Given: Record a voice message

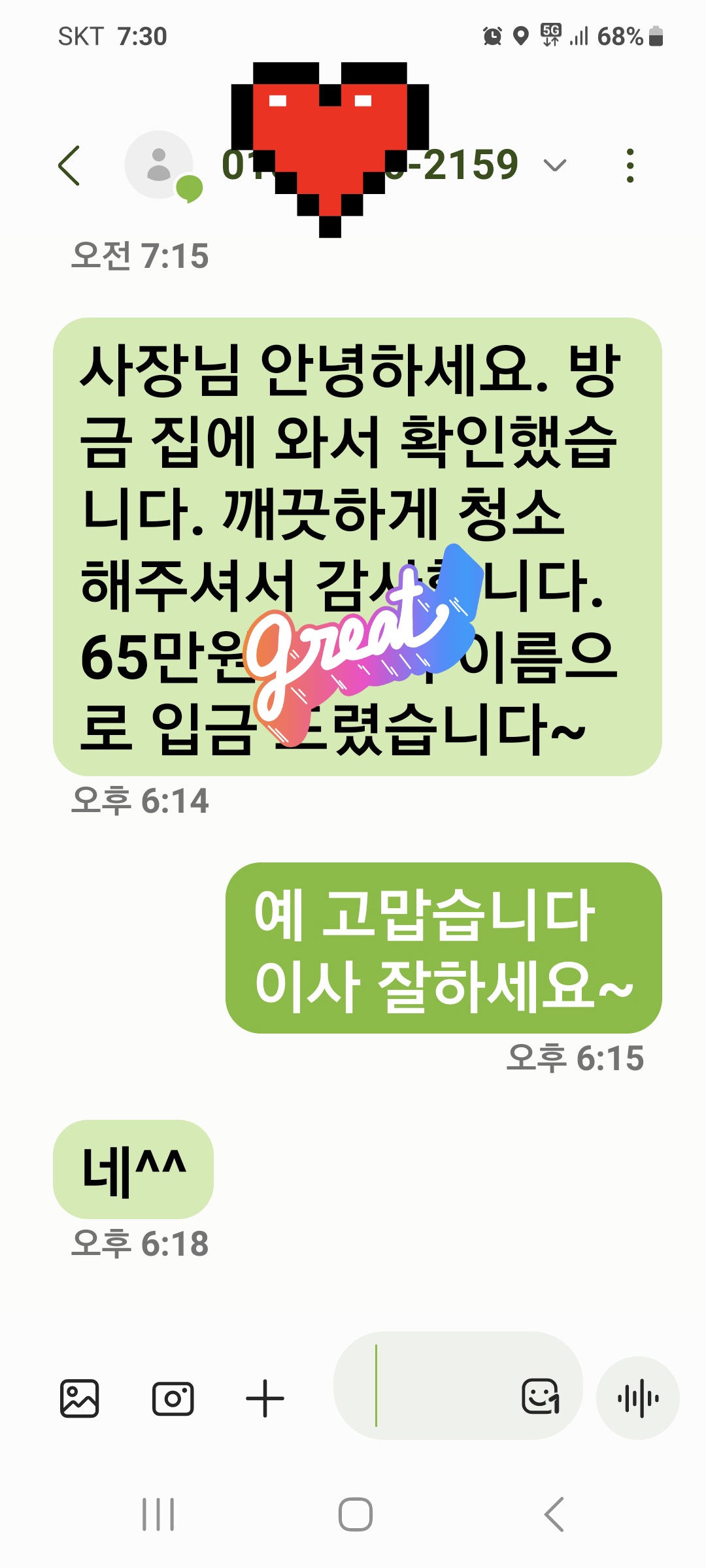Looking at the screenshot, I should pyautogui.click(x=637, y=1398).
